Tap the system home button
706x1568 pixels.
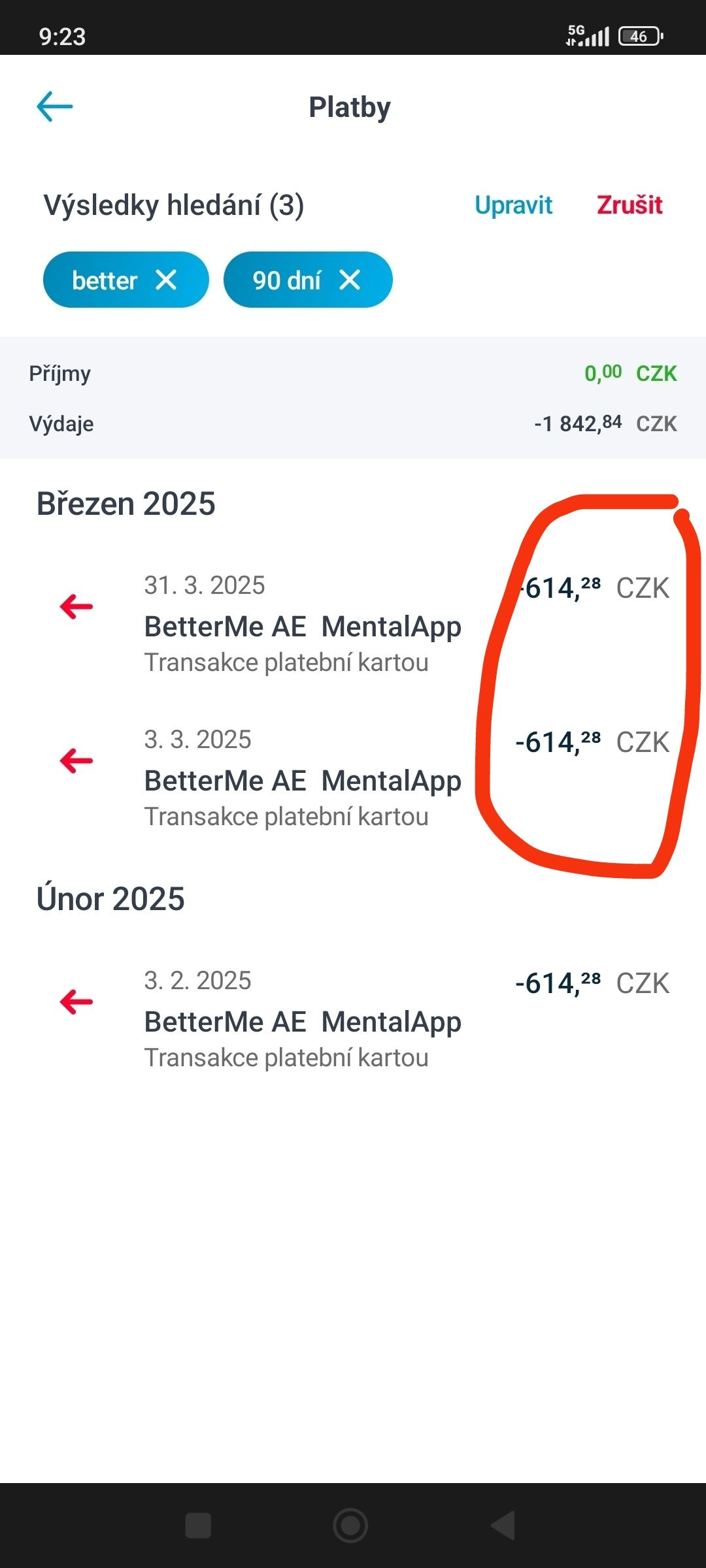coord(350,1526)
